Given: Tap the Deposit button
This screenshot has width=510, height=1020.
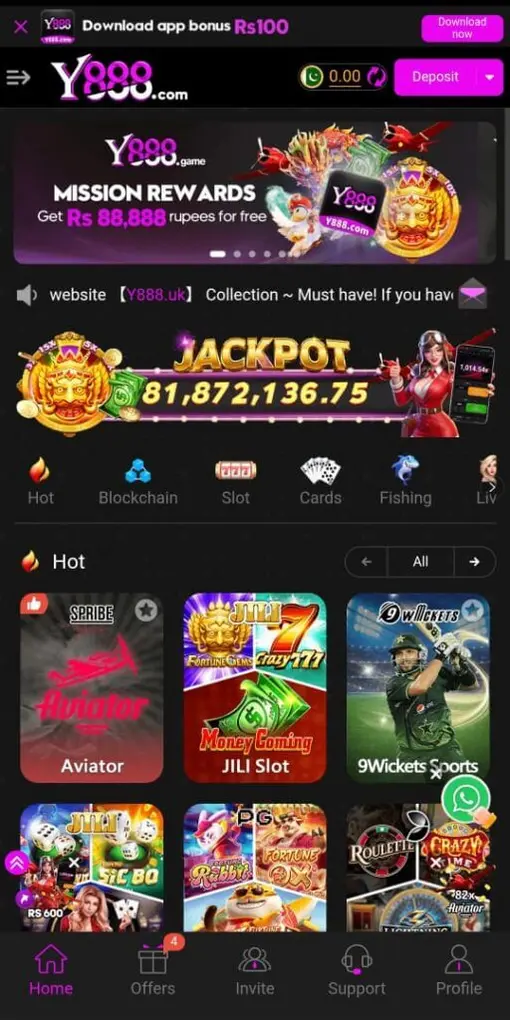Looking at the screenshot, I should (435, 77).
